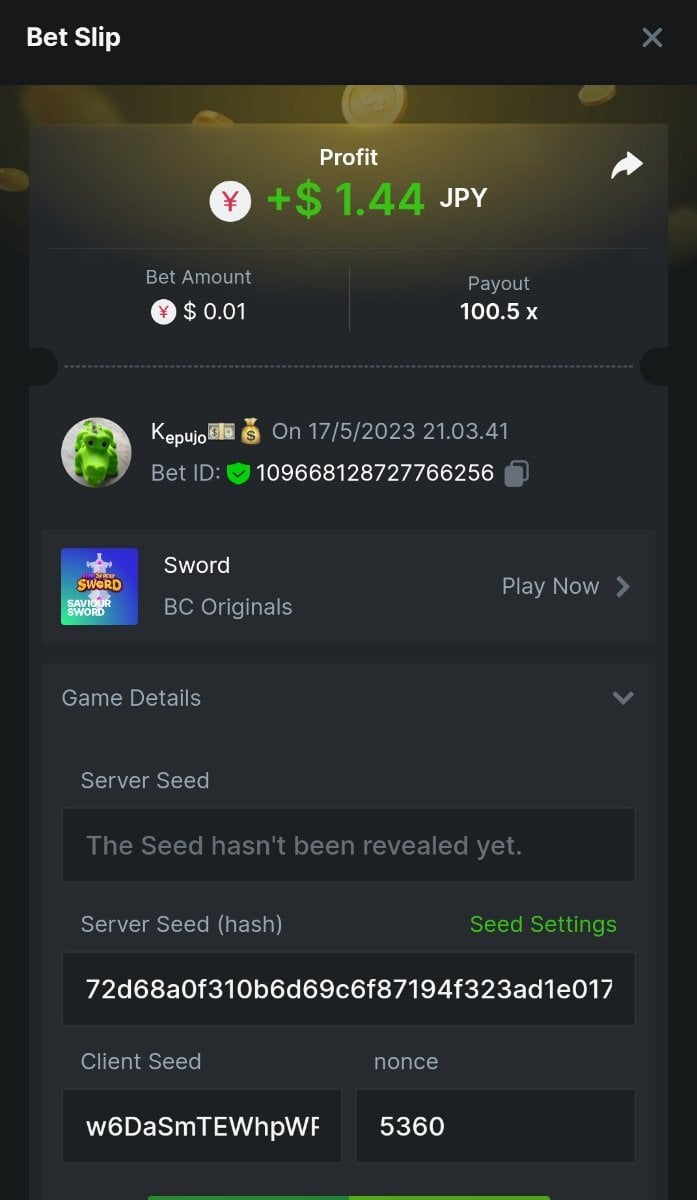Open Kepujo's profile avatar
Screen dimensions: 697x1200
coord(96,453)
